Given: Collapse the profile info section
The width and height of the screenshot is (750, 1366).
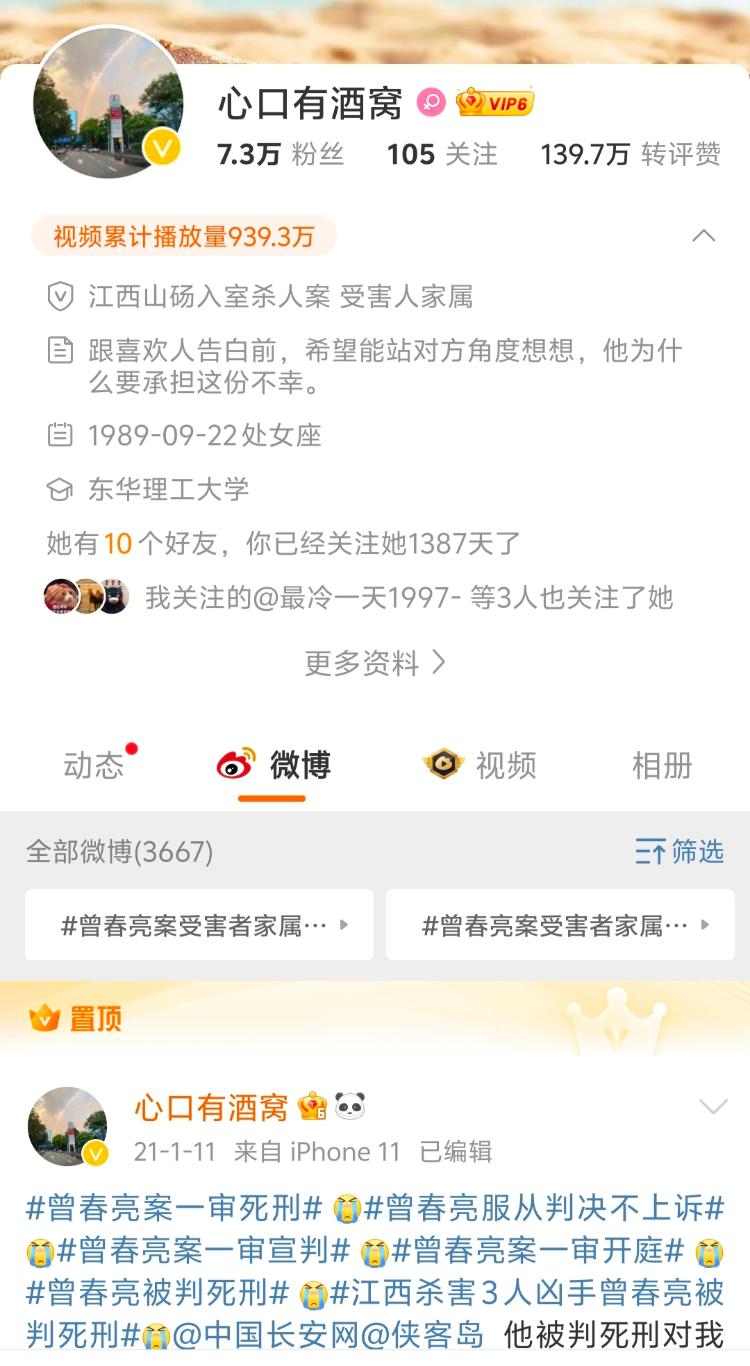Looking at the screenshot, I should point(703,236).
